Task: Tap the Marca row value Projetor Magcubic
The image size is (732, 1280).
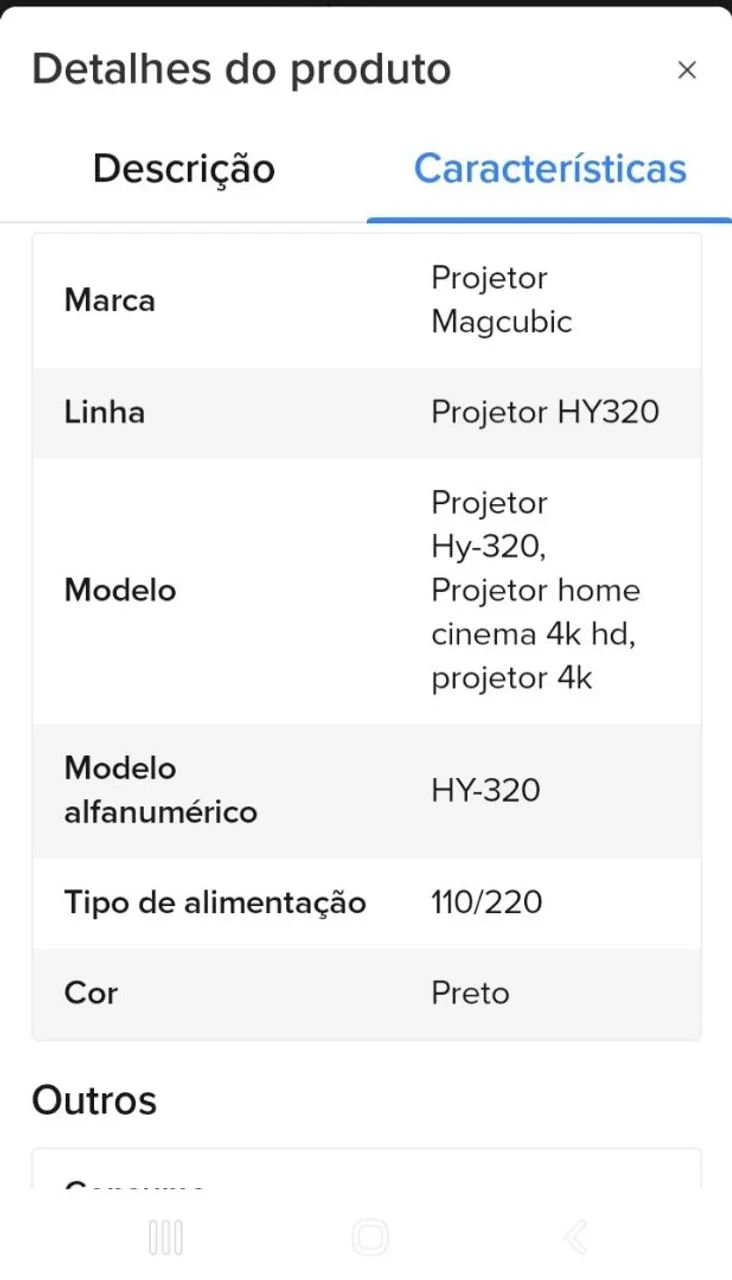Action: [x=500, y=299]
